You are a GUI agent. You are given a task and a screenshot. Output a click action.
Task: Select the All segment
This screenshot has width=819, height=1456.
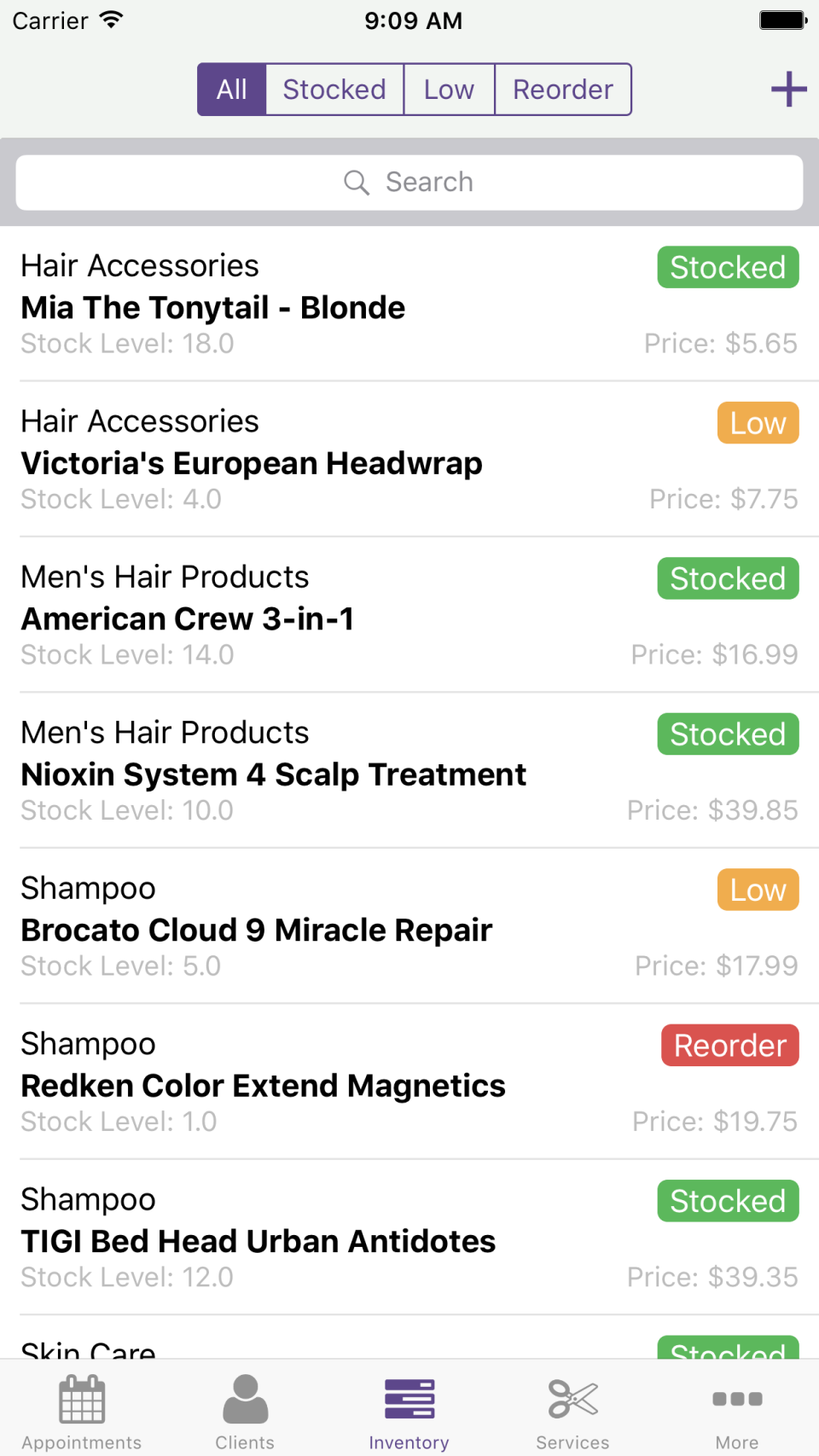[231, 89]
